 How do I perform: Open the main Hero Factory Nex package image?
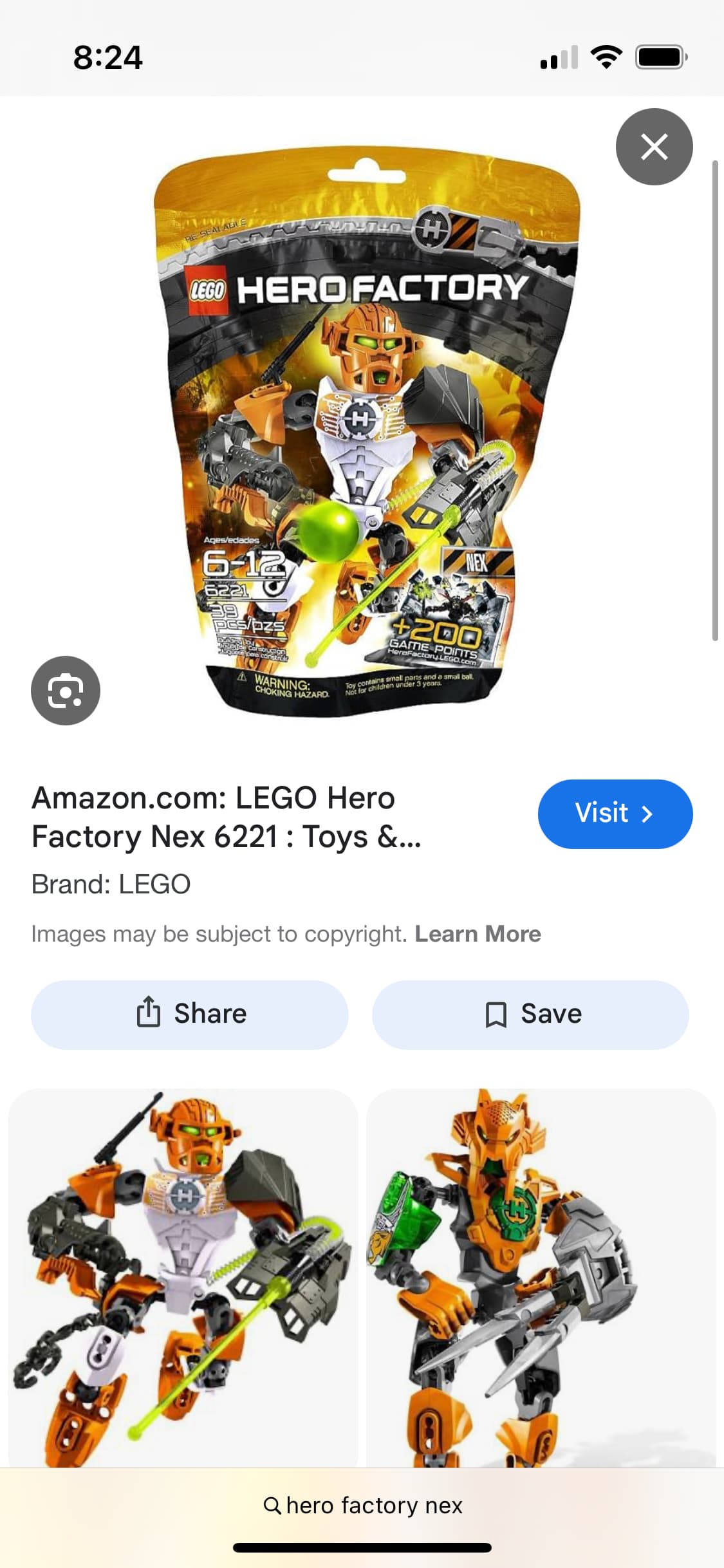[367, 431]
